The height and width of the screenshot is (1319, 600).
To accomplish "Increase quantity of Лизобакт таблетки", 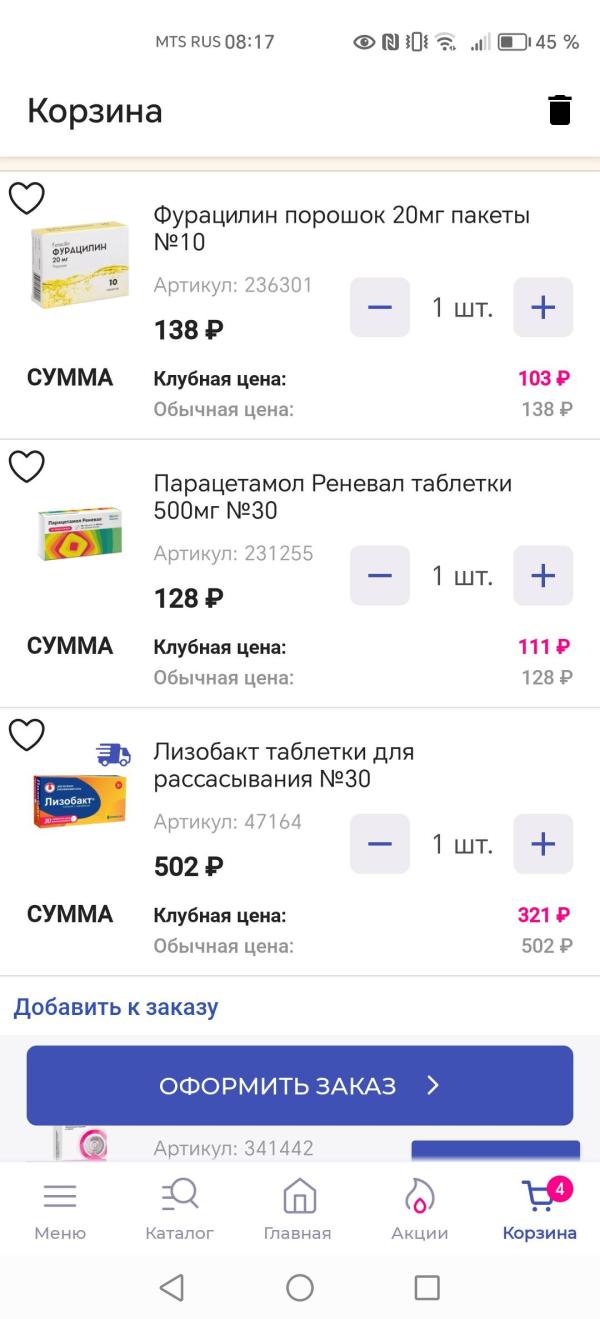I will (543, 844).
